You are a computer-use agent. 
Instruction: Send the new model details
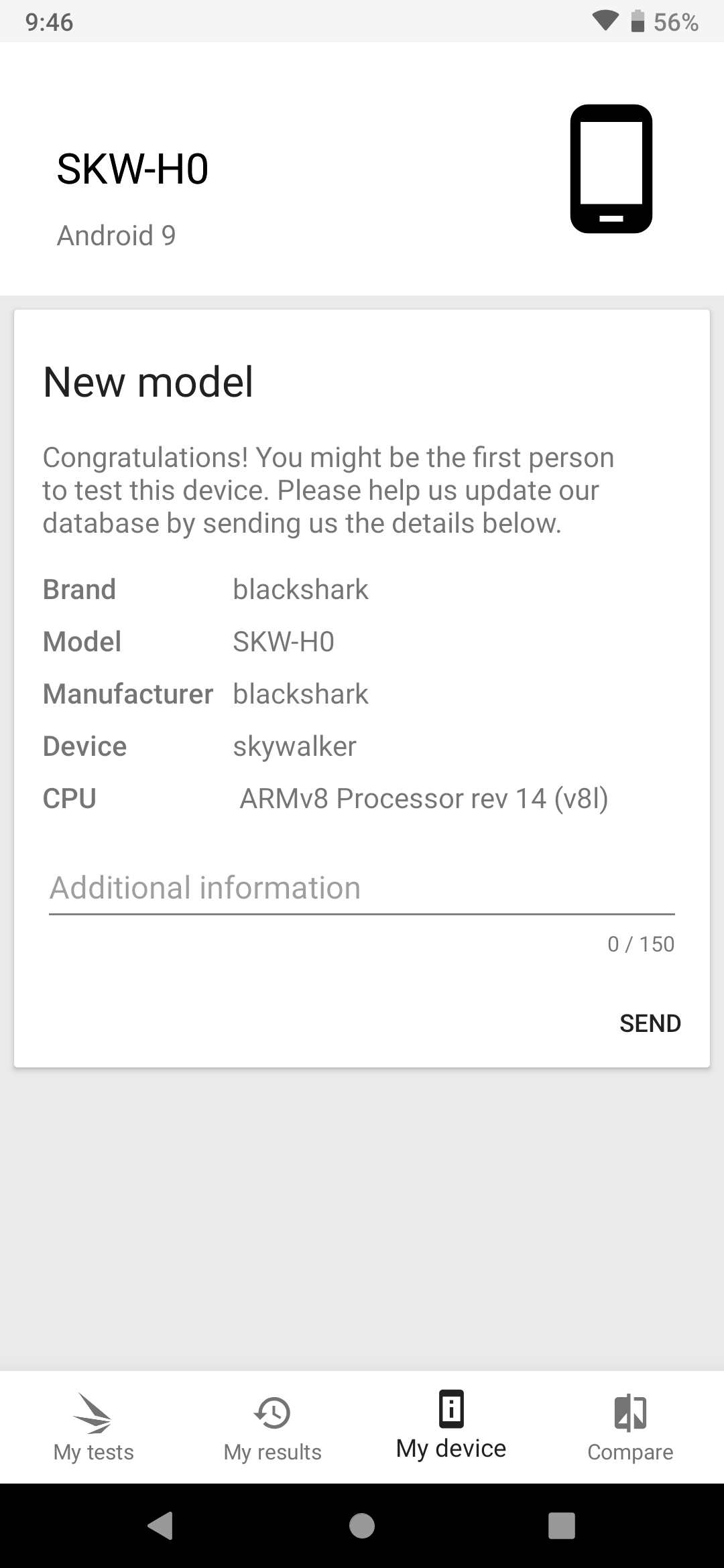(650, 1023)
